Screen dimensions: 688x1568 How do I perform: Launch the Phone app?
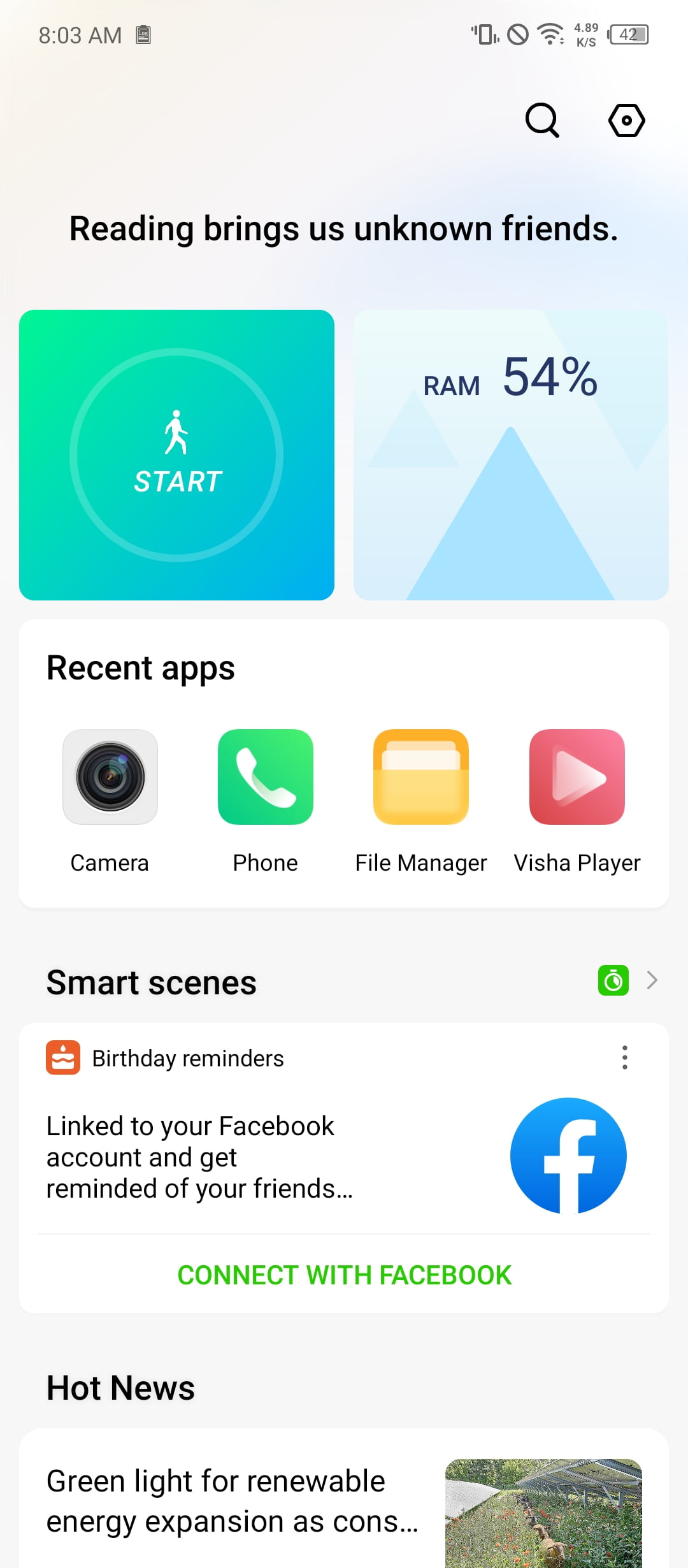266,777
